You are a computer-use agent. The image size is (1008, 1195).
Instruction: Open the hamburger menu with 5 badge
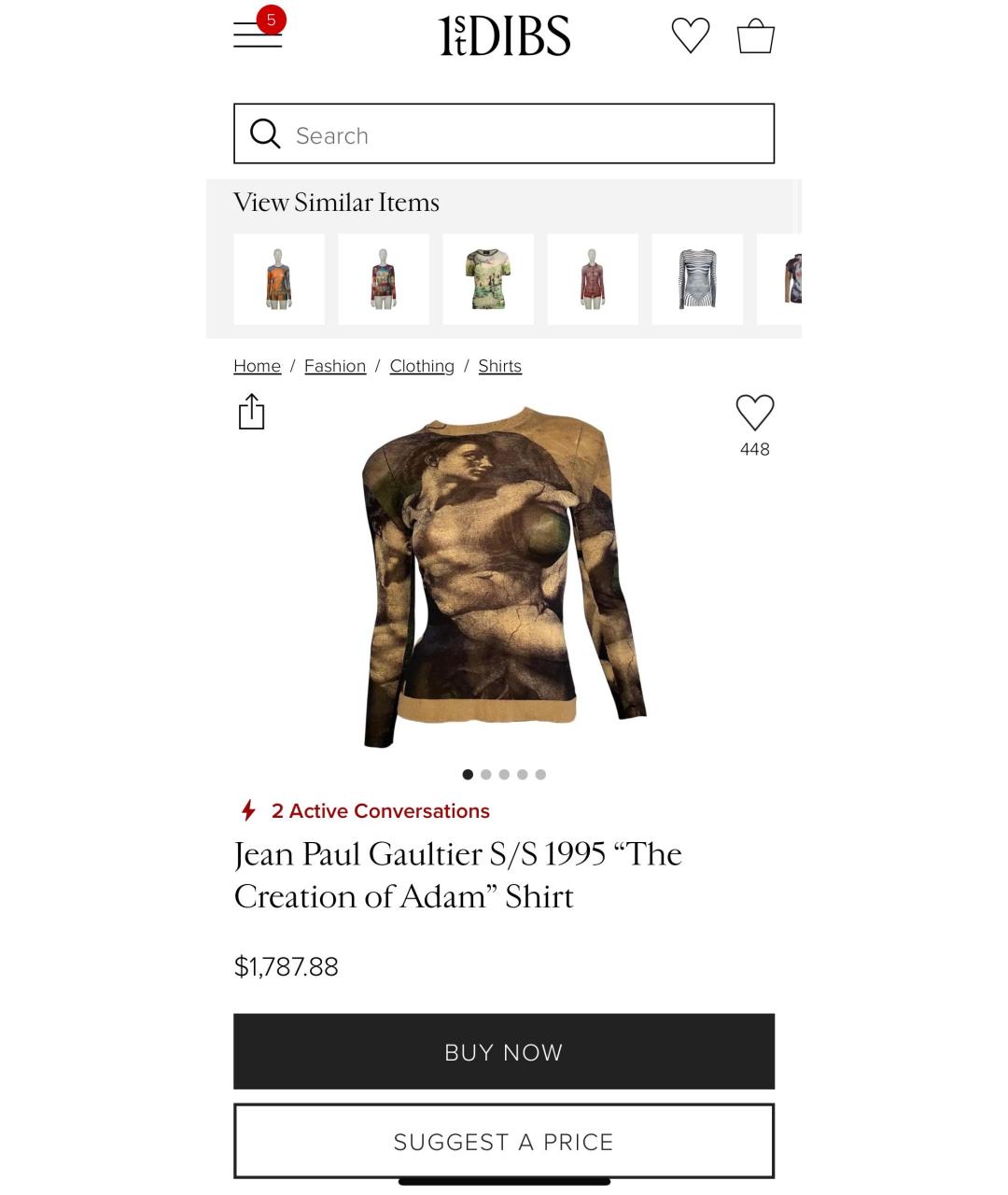pos(258,35)
